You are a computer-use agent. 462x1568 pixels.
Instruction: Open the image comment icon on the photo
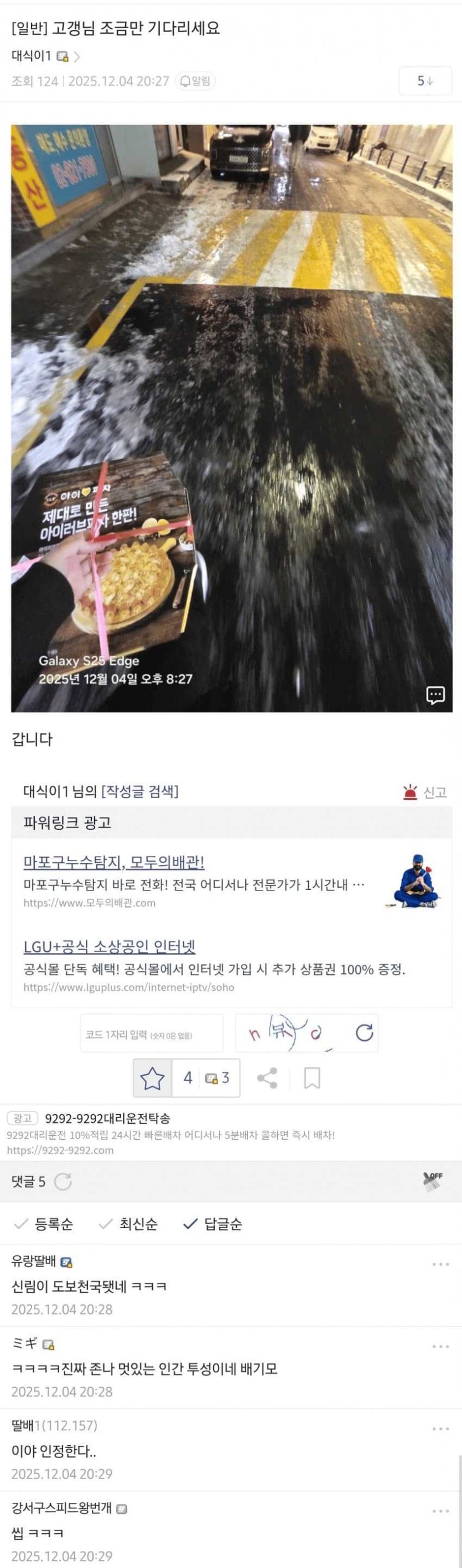(435, 695)
